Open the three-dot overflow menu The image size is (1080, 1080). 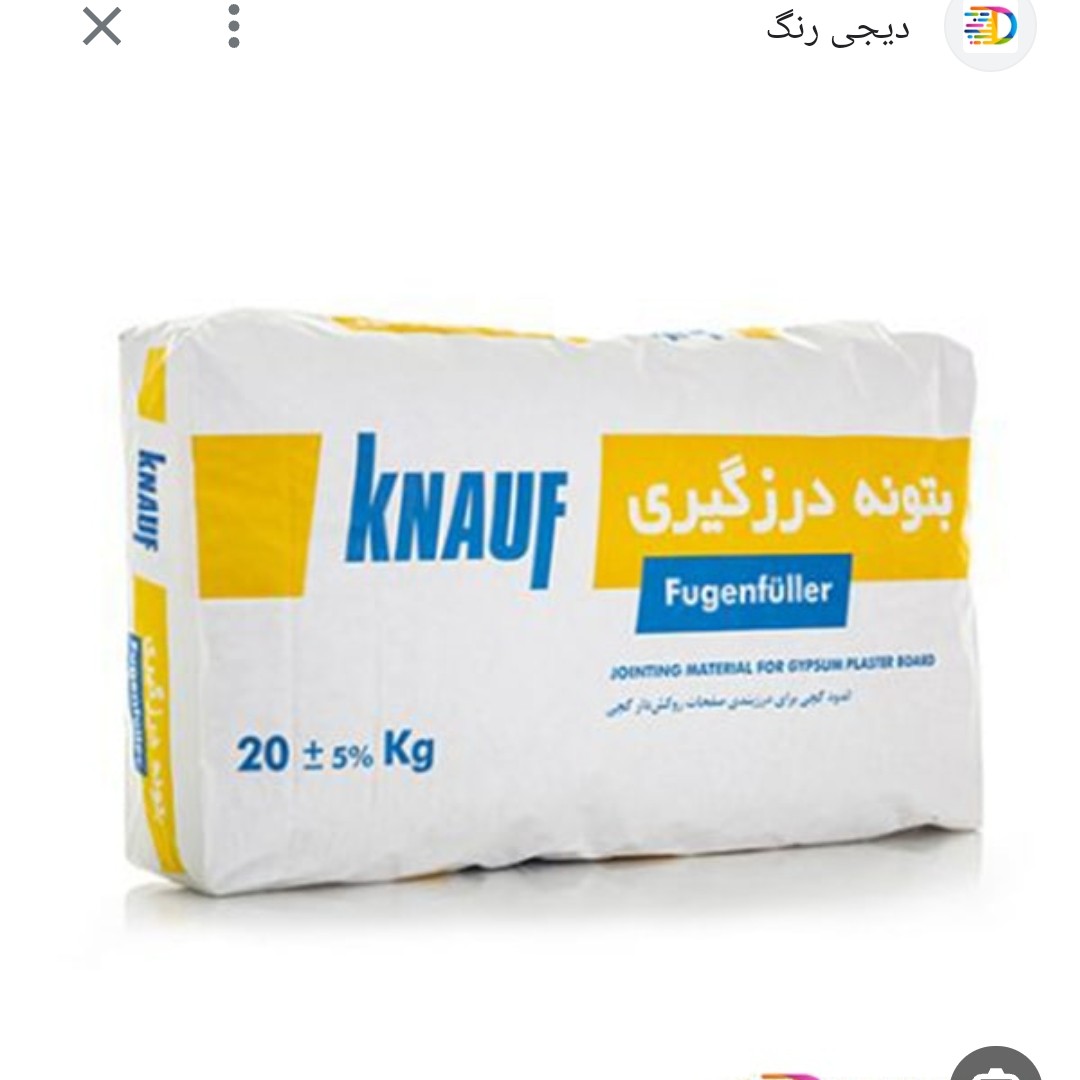(x=234, y=27)
